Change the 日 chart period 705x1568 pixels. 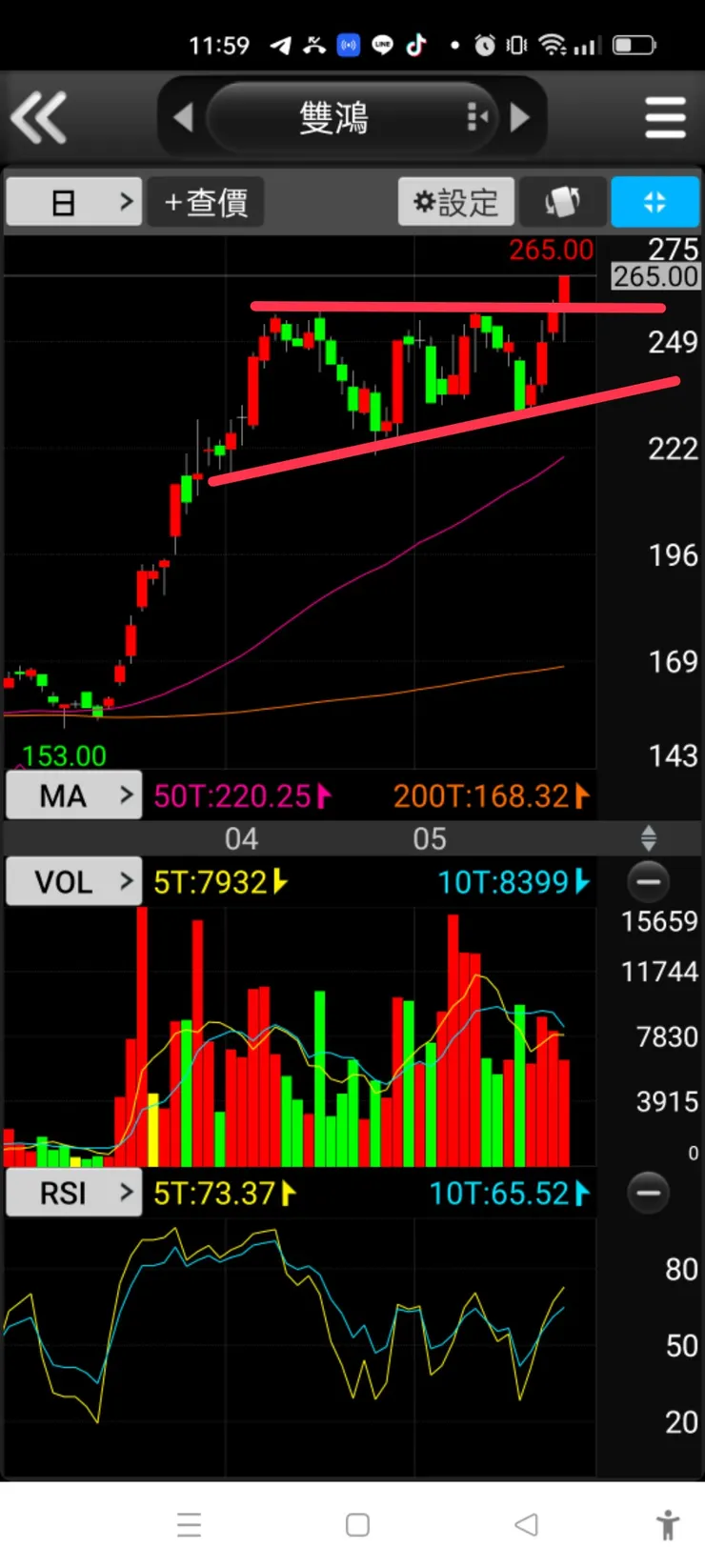pos(74,202)
